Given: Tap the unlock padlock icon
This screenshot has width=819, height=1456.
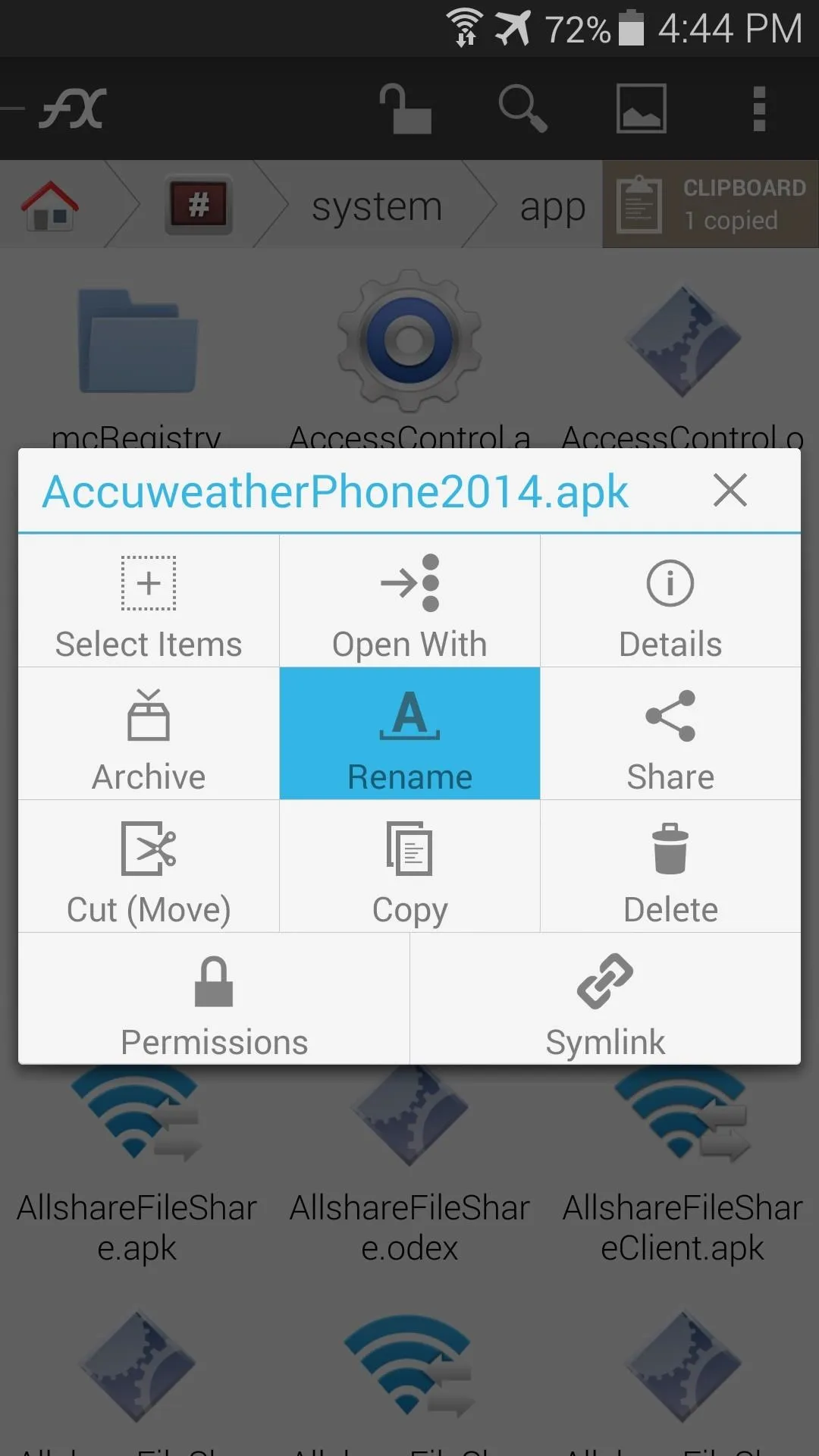Looking at the screenshot, I should tap(406, 108).
